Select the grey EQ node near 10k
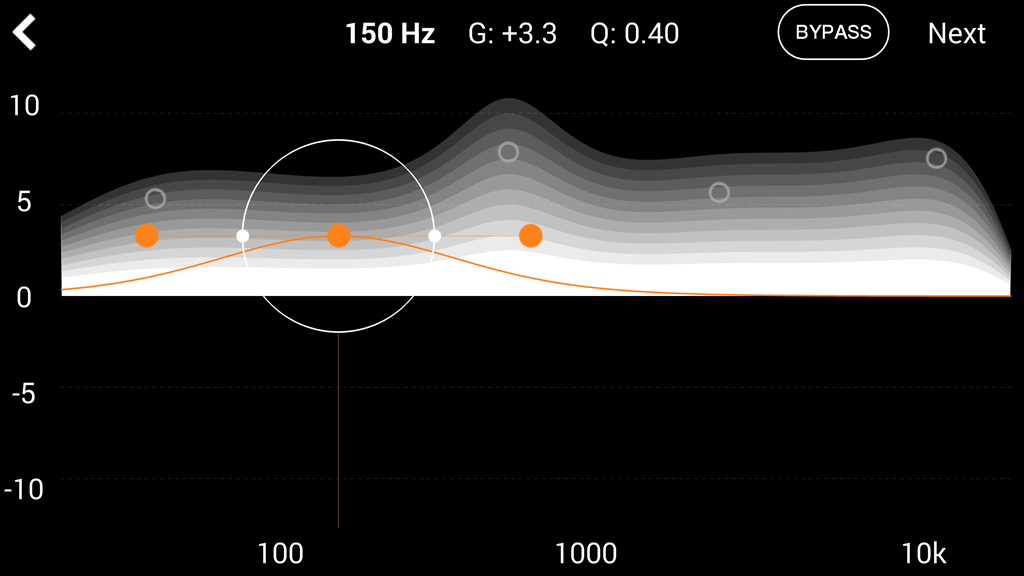This screenshot has height=576, width=1024. 936,158
